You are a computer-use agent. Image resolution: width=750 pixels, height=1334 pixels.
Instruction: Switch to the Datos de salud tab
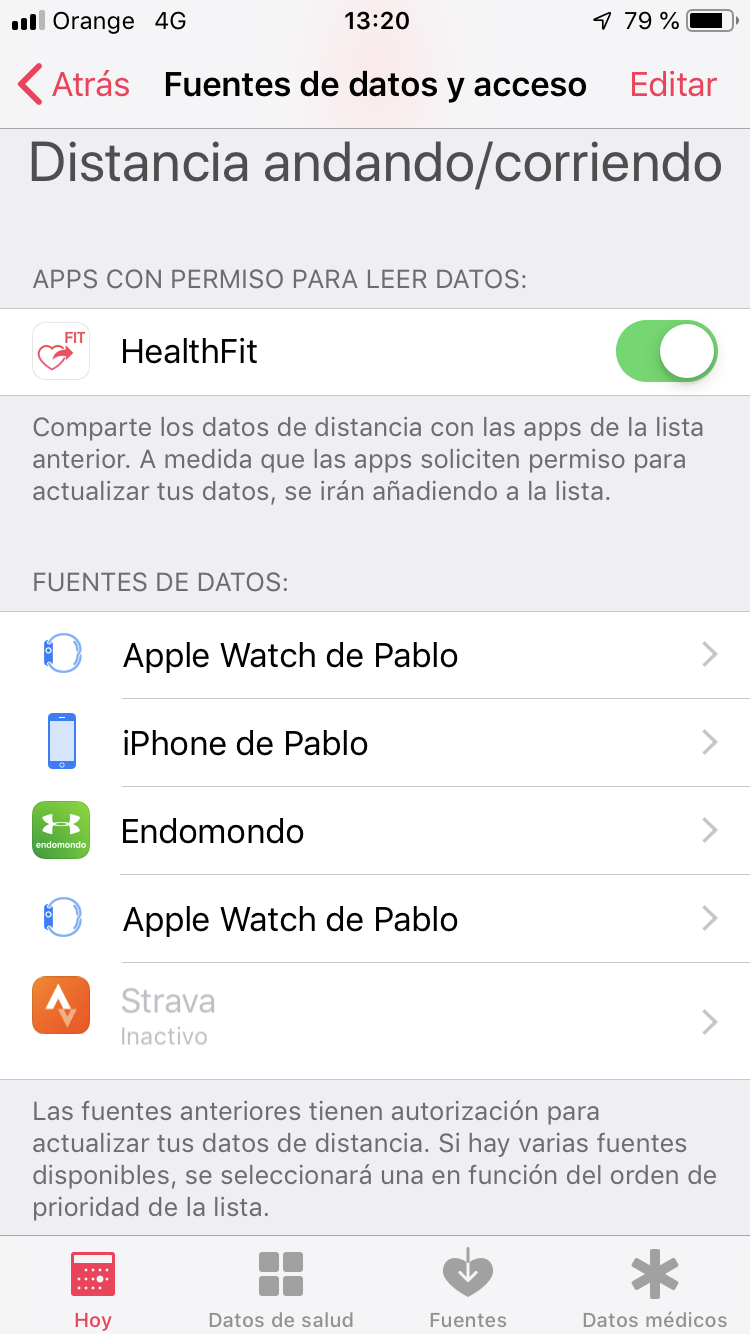click(281, 1289)
